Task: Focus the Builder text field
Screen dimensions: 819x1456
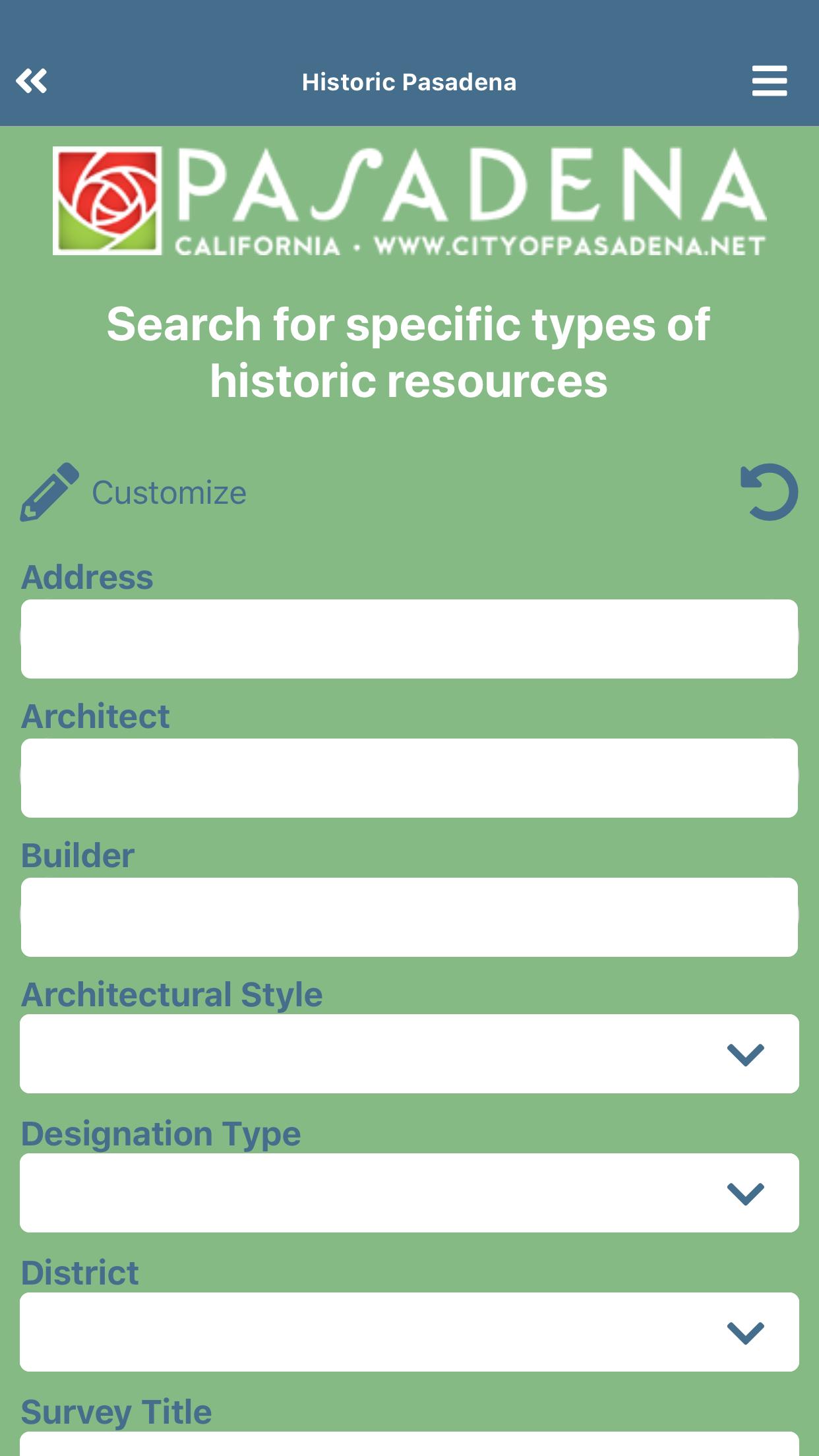Action: coord(409,917)
